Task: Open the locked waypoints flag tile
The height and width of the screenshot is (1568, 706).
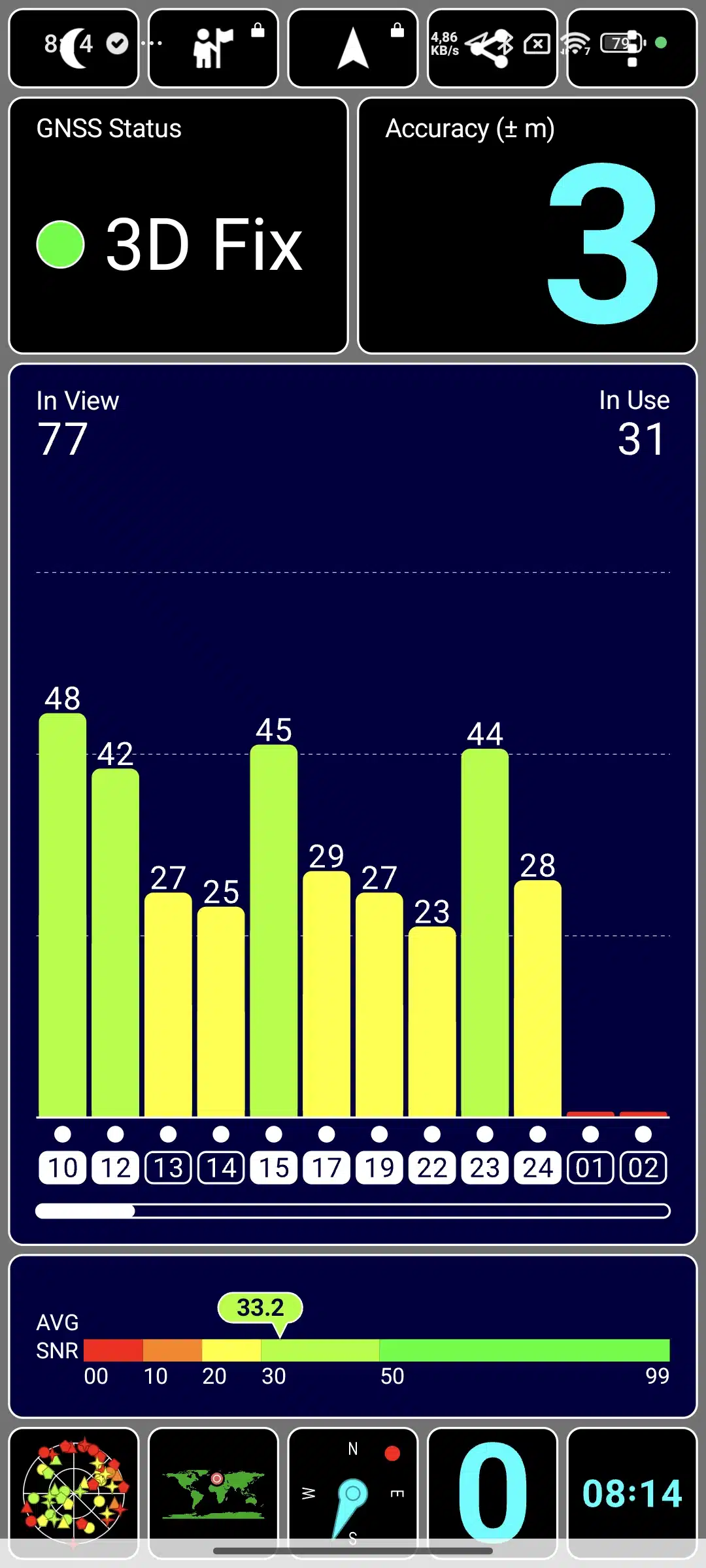Action: pyautogui.click(x=213, y=48)
